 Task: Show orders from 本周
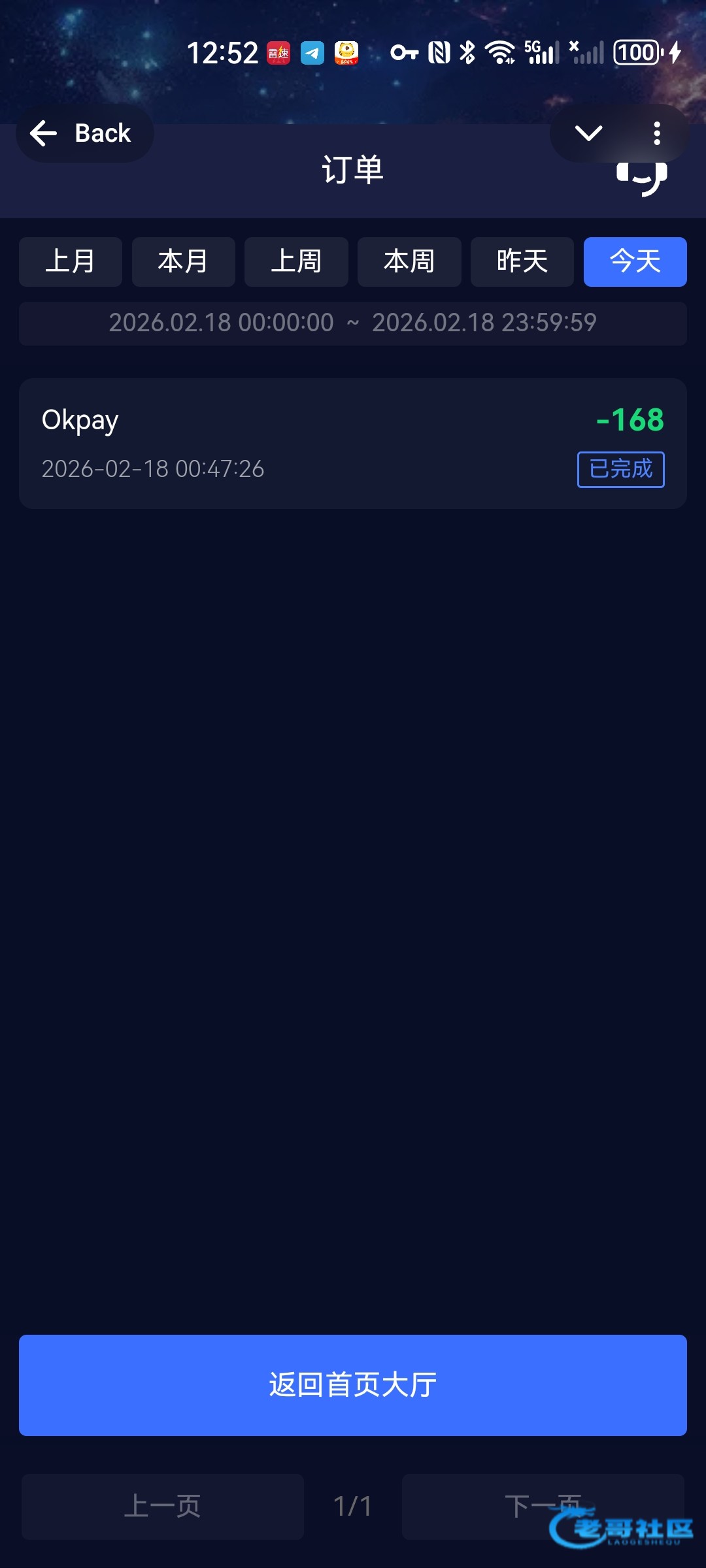[409, 262]
